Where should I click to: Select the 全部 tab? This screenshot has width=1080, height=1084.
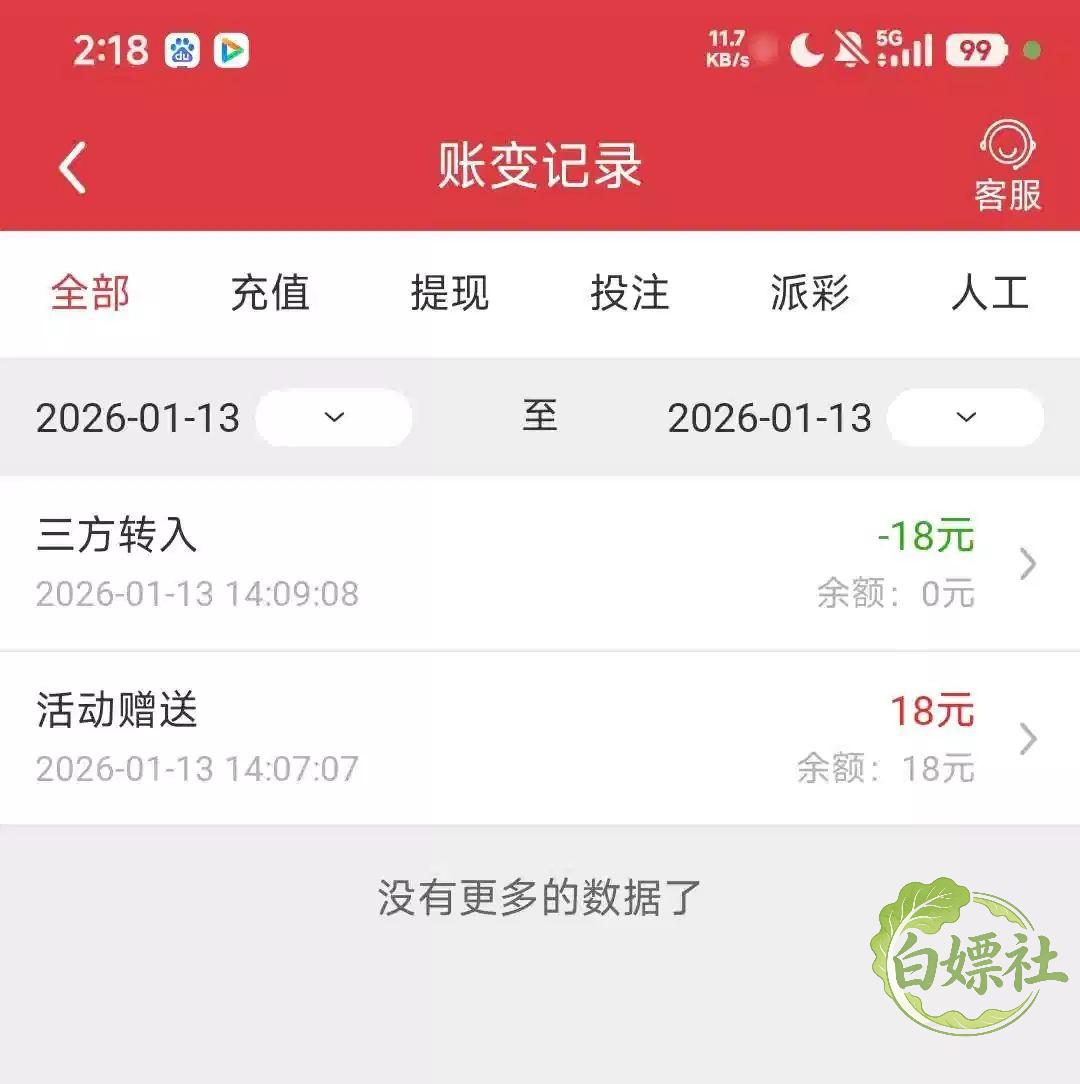[90, 292]
